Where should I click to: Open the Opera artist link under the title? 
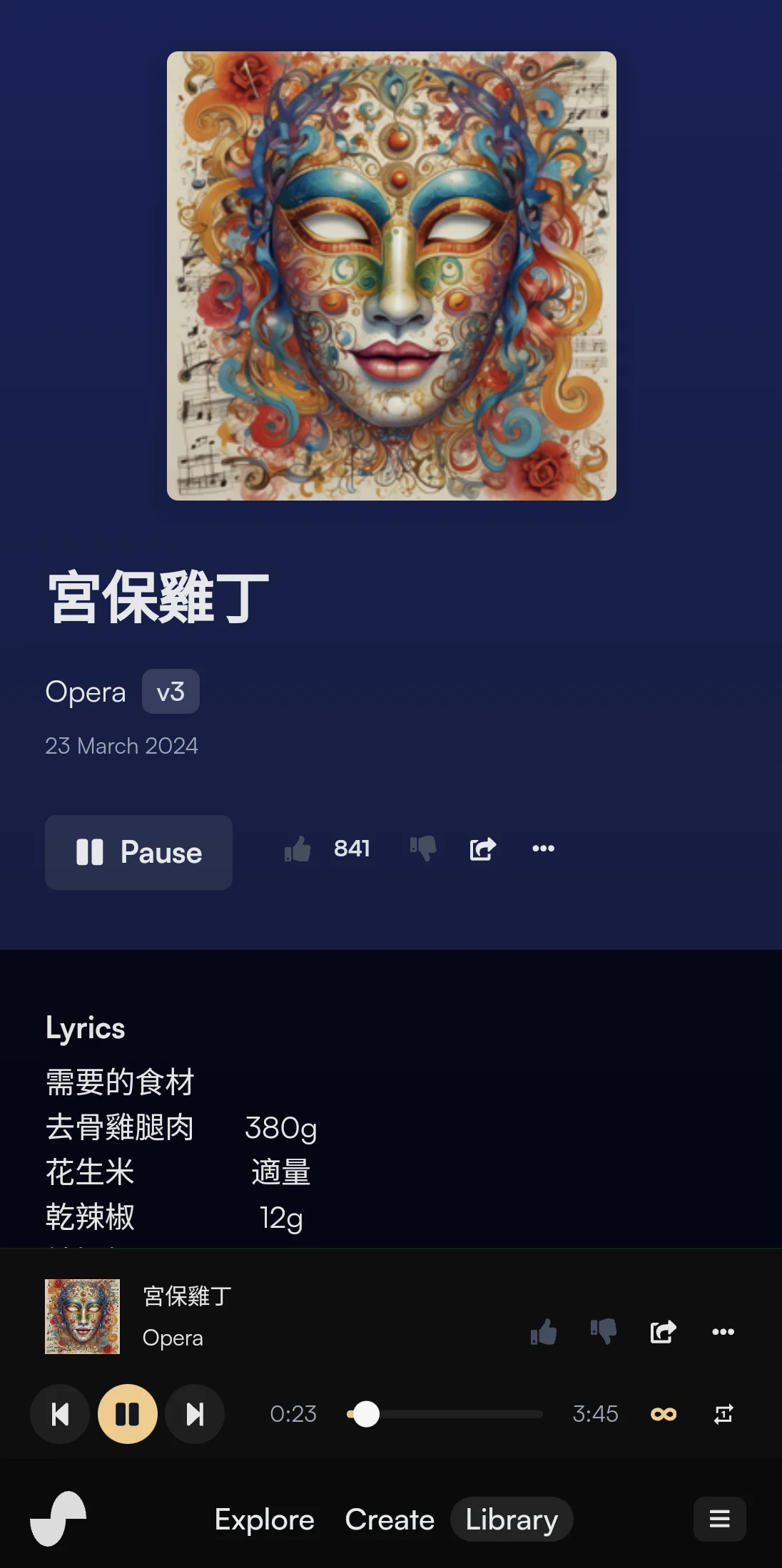[86, 692]
